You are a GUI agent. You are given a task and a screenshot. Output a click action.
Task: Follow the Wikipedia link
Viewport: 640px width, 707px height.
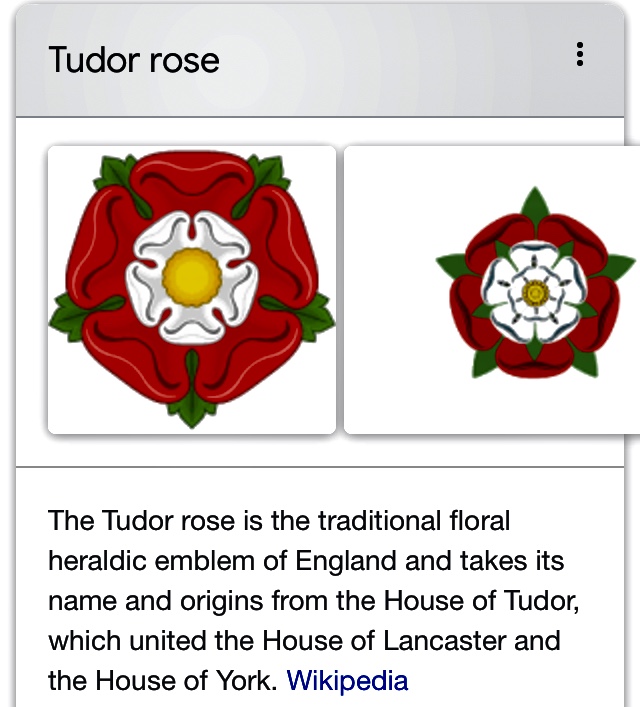point(347,681)
